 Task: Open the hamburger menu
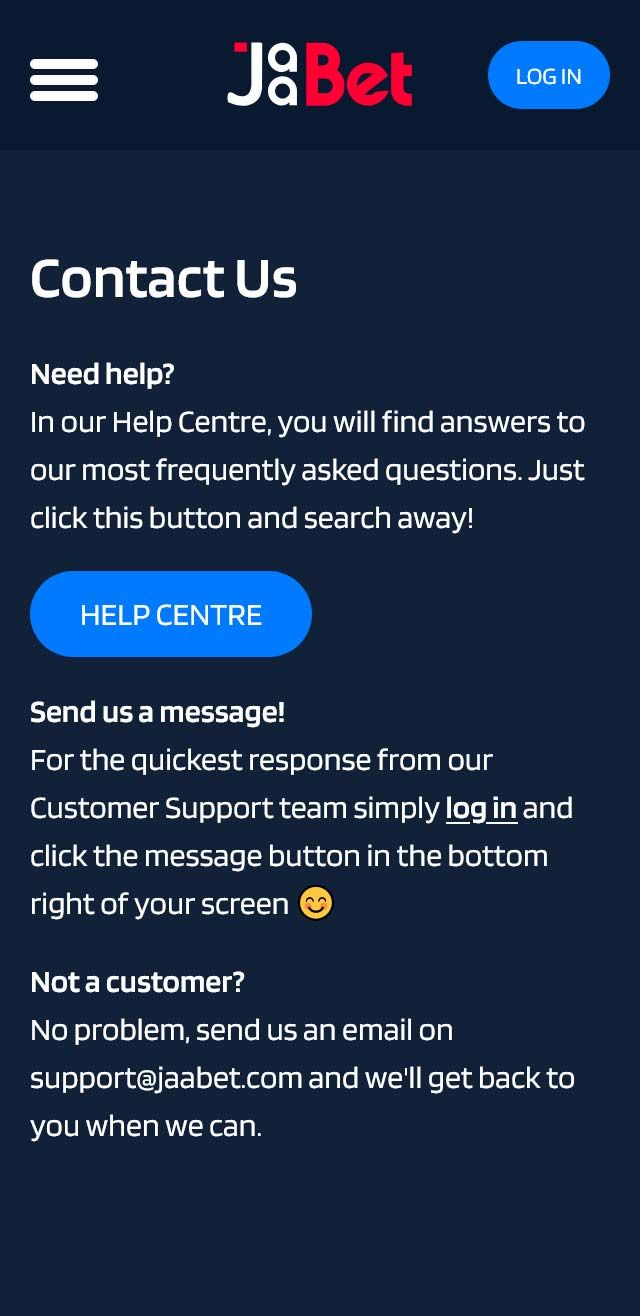64,80
